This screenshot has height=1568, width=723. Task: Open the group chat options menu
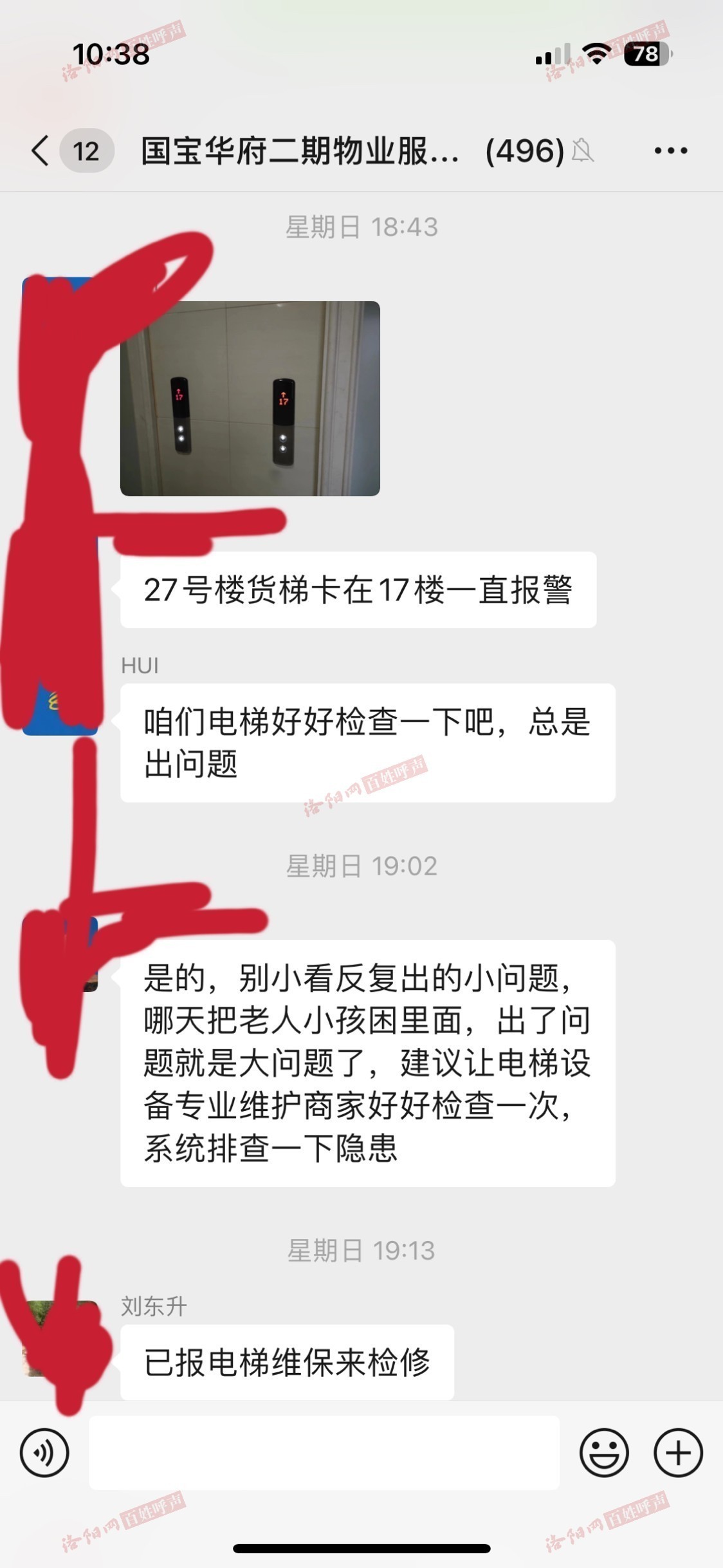tap(670, 151)
